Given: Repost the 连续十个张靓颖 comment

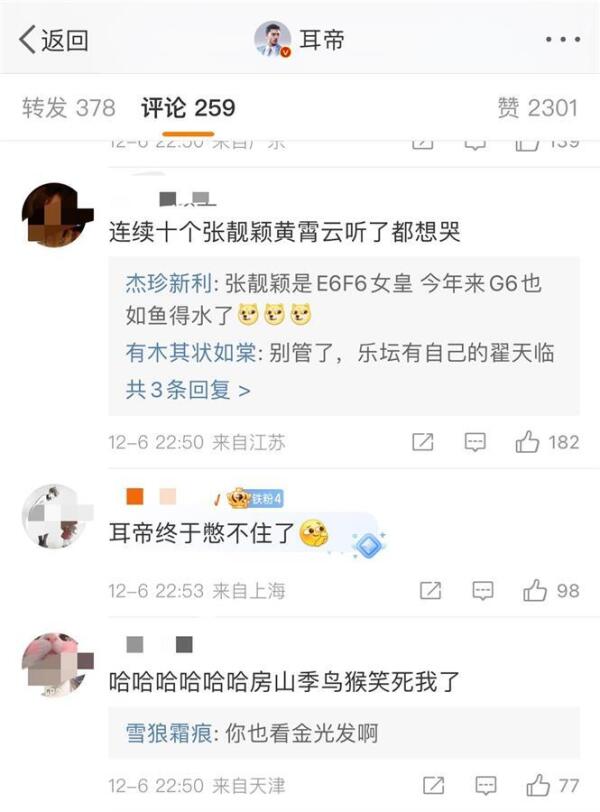Looking at the screenshot, I should click(x=422, y=441).
